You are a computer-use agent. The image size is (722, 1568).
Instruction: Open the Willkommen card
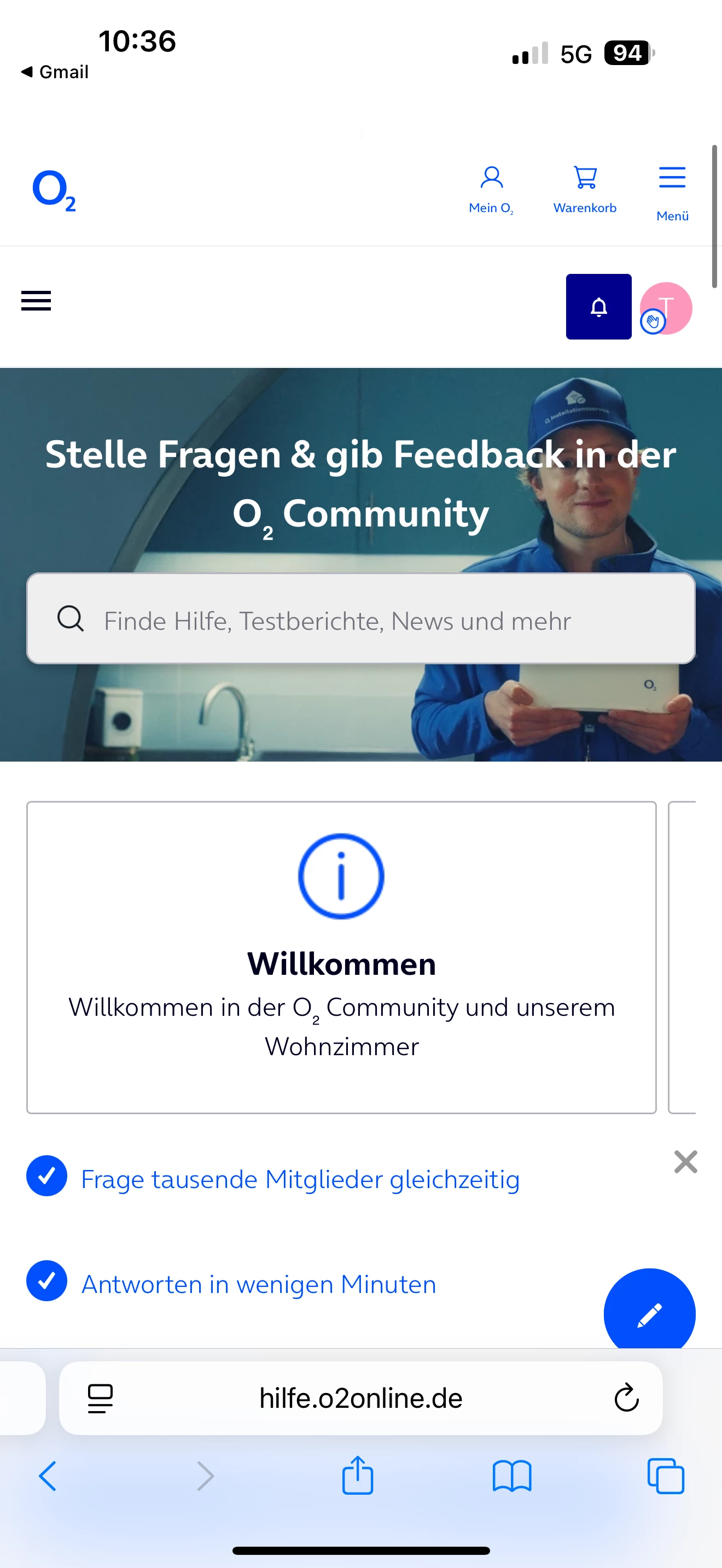(341, 957)
